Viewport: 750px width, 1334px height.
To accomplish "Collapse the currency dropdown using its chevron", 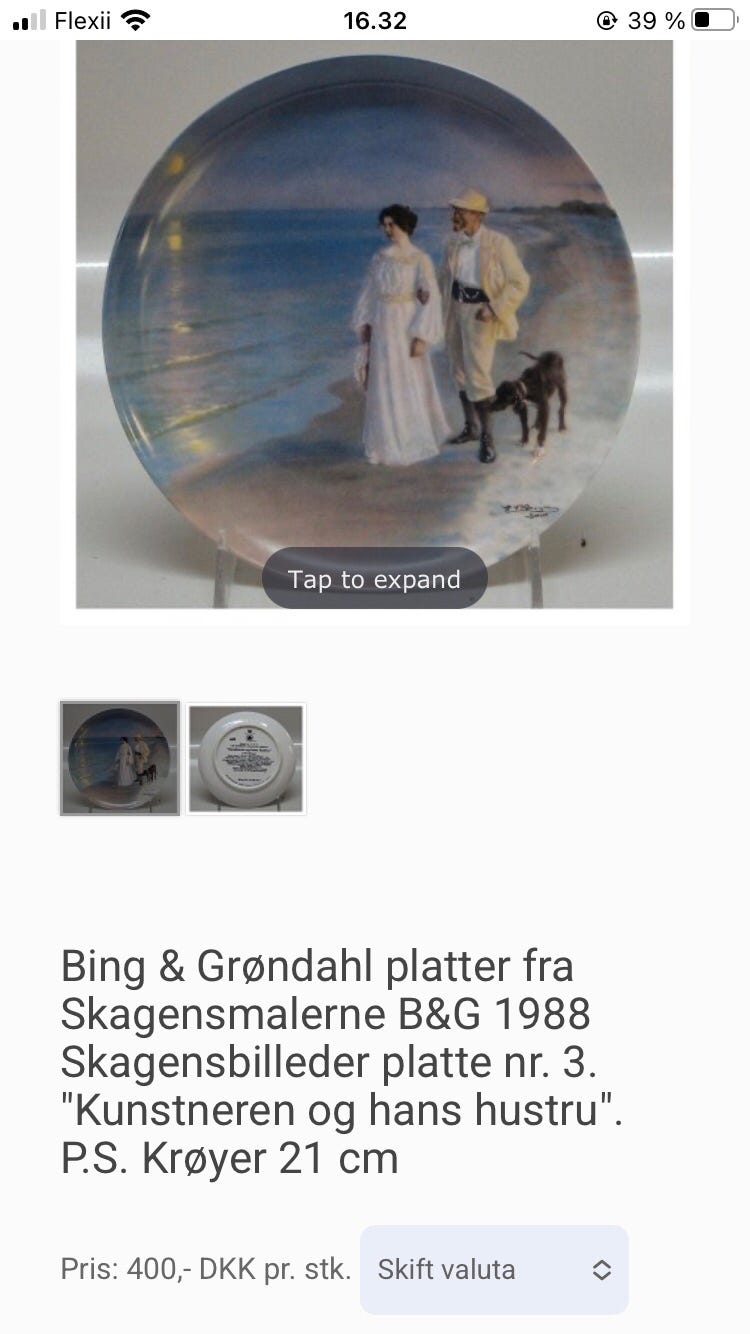I will coord(601,1269).
